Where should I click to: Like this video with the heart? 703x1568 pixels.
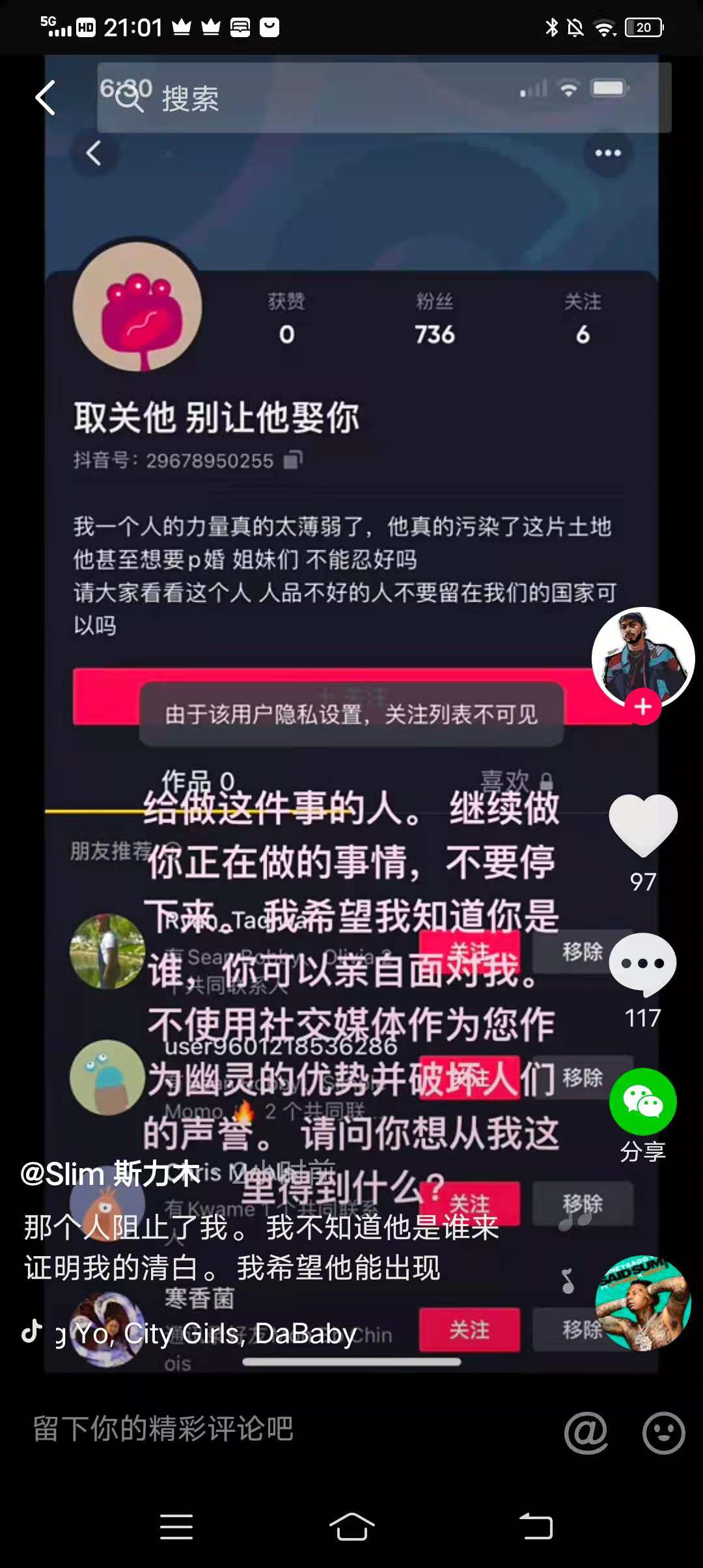(642, 825)
